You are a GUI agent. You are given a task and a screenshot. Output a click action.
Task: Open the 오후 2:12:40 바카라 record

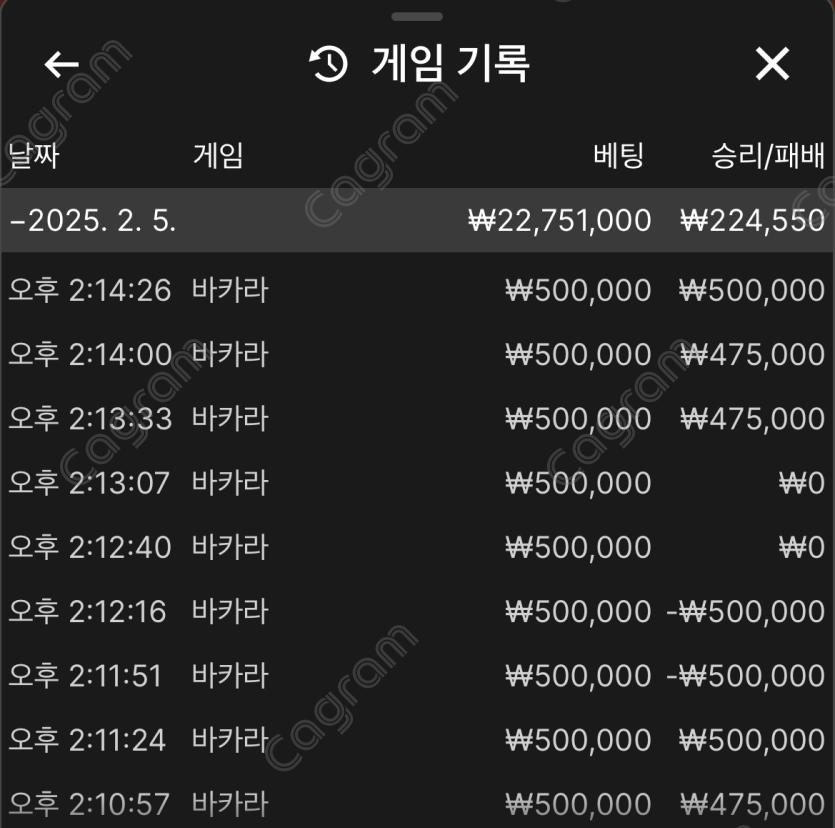pyautogui.click(x=417, y=547)
